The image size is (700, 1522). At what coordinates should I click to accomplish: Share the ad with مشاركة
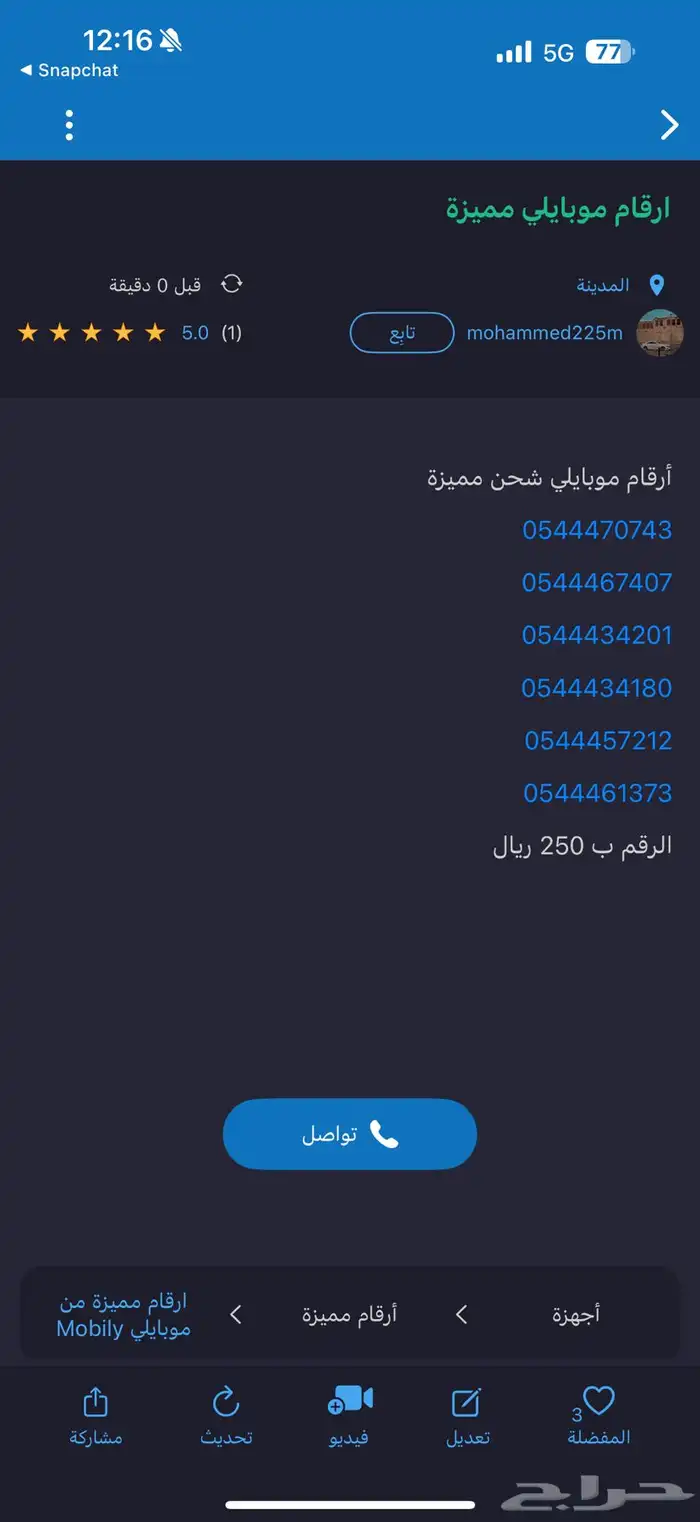[95, 1416]
